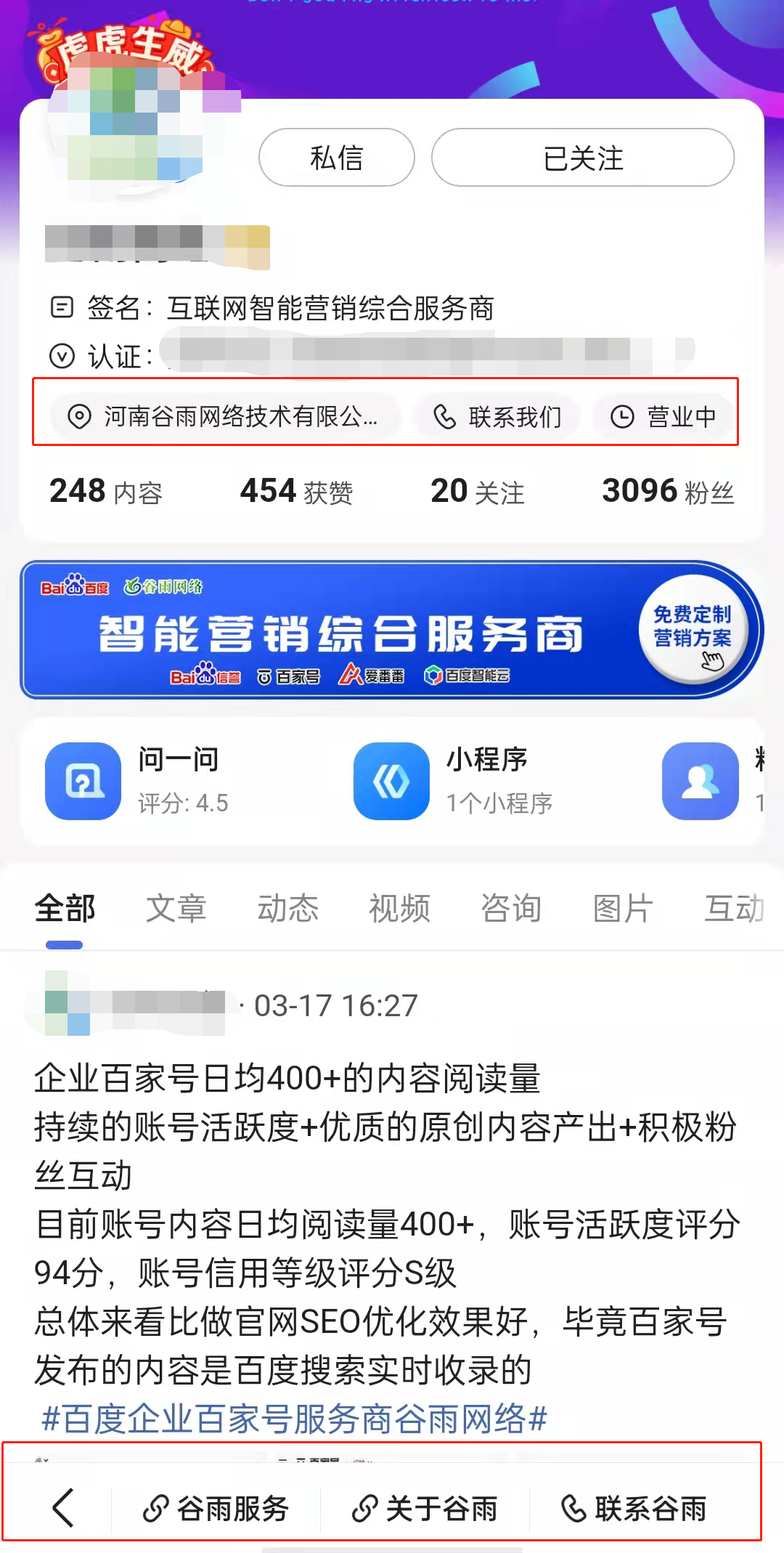This screenshot has height=1553, width=784.
Task: Go back using the bottom arrow
Action: point(63,1507)
